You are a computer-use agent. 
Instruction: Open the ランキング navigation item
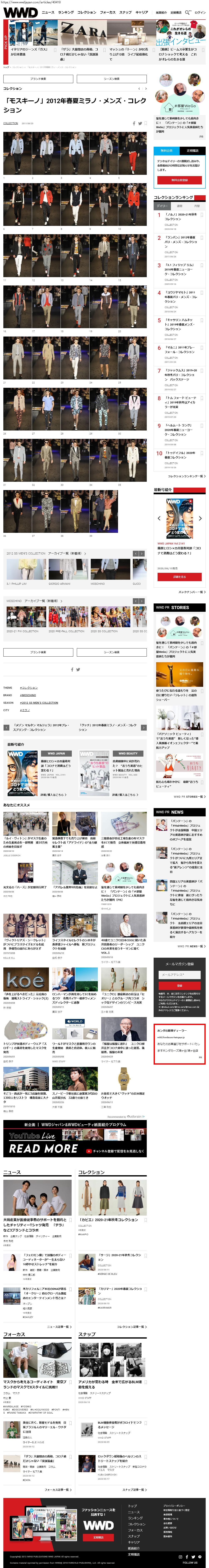point(66,12)
